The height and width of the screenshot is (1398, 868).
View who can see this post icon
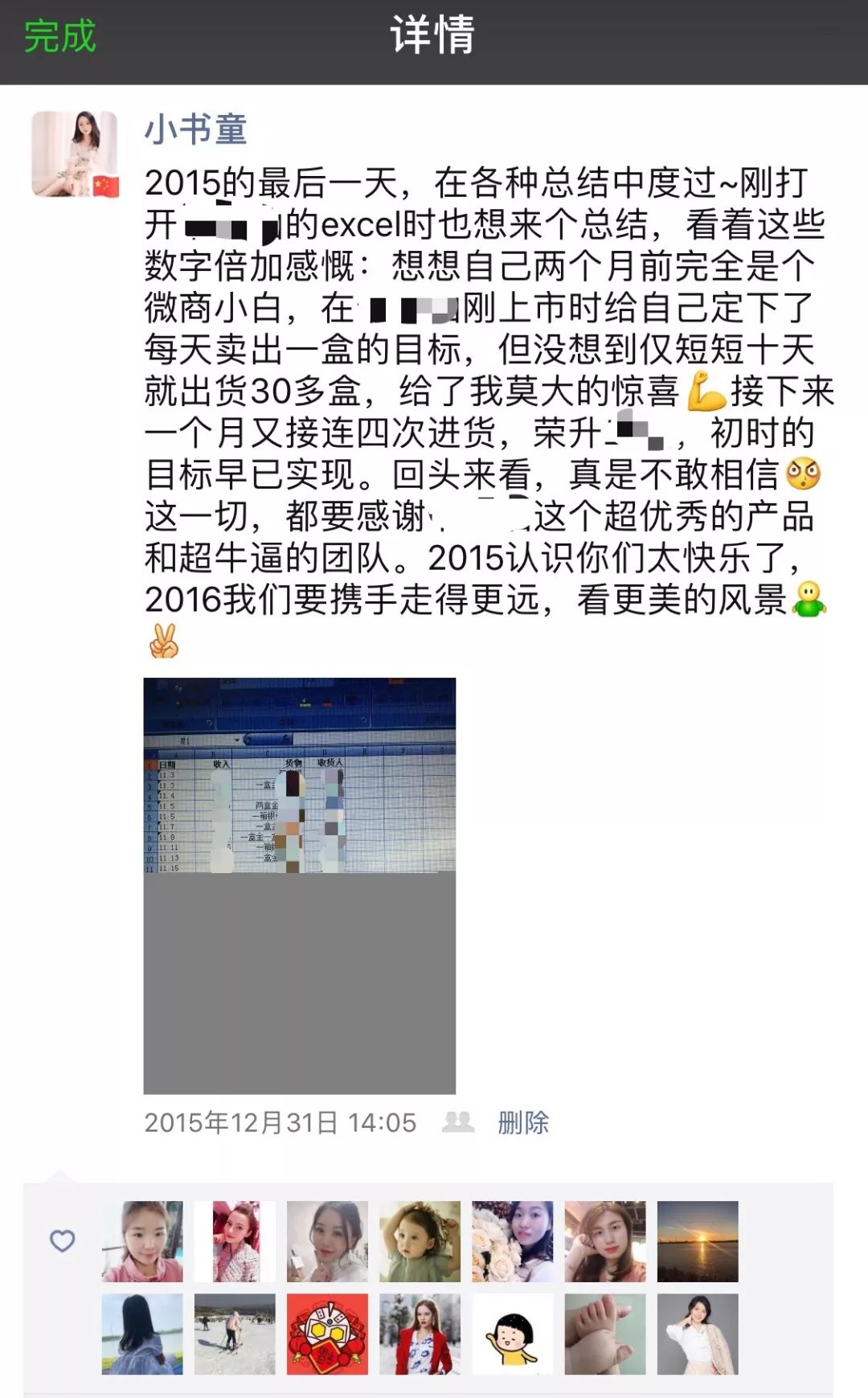pyautogui.click(x=458, y=1122)
